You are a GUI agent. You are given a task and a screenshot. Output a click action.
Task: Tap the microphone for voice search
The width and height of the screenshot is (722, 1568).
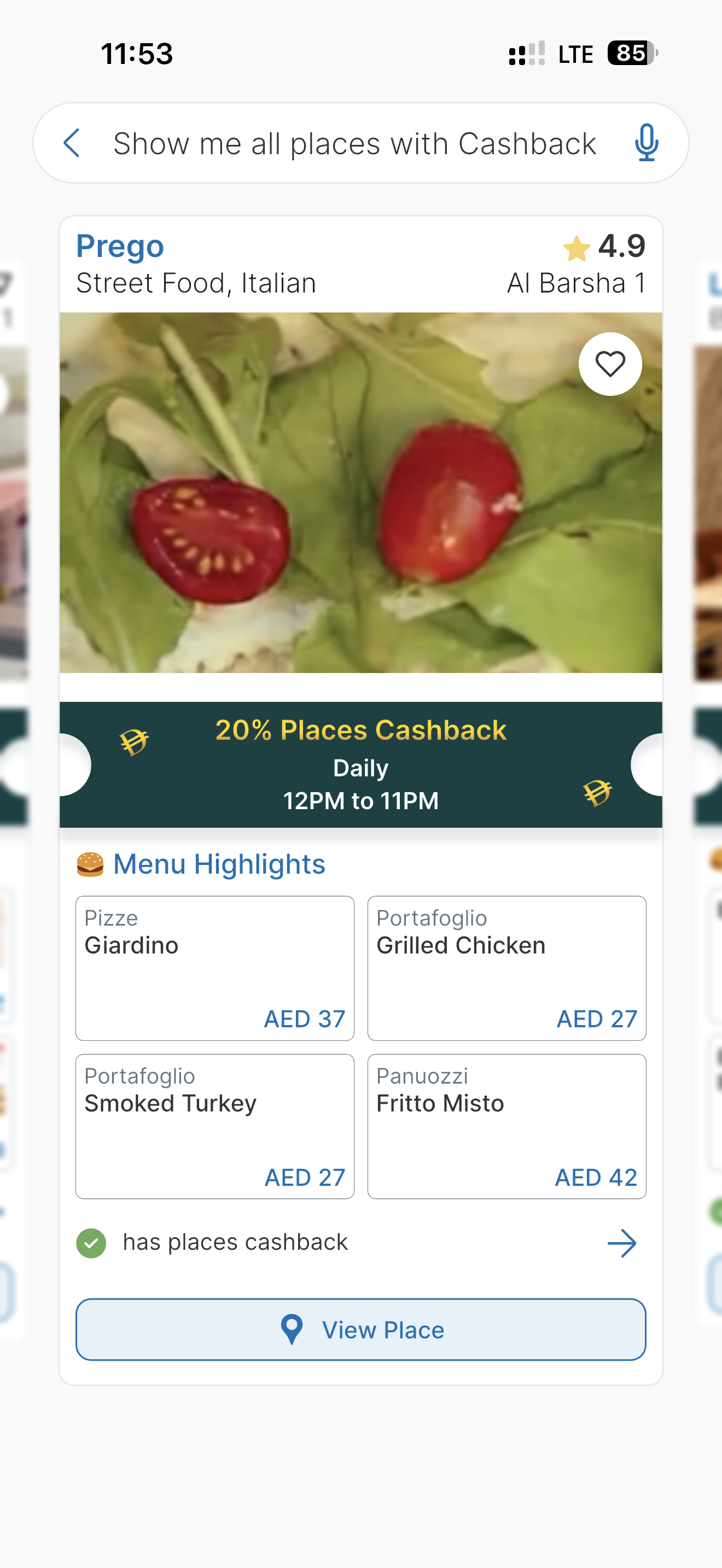point(646,143)
